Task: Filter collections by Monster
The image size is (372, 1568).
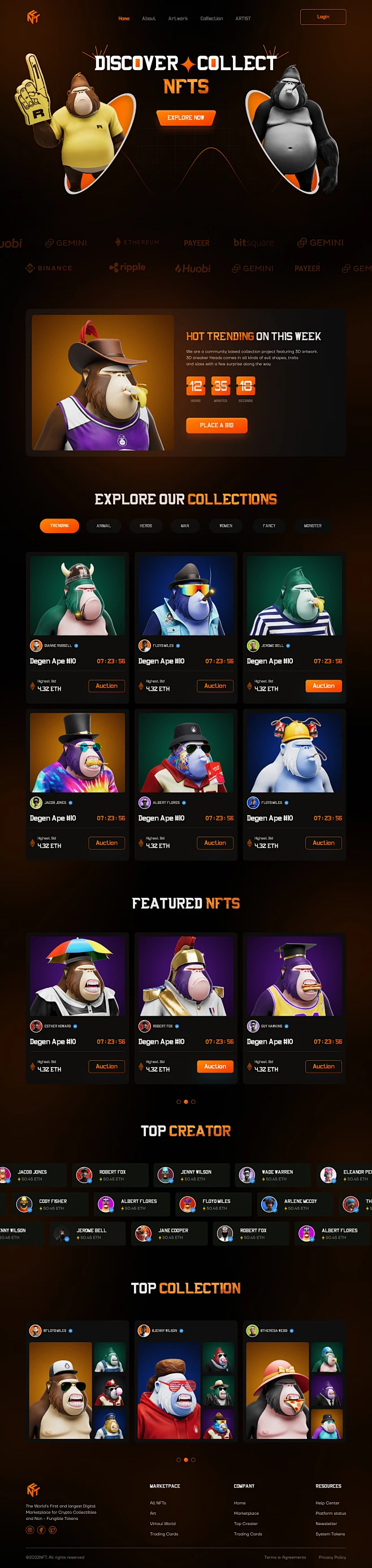Action: click(313, 525)
